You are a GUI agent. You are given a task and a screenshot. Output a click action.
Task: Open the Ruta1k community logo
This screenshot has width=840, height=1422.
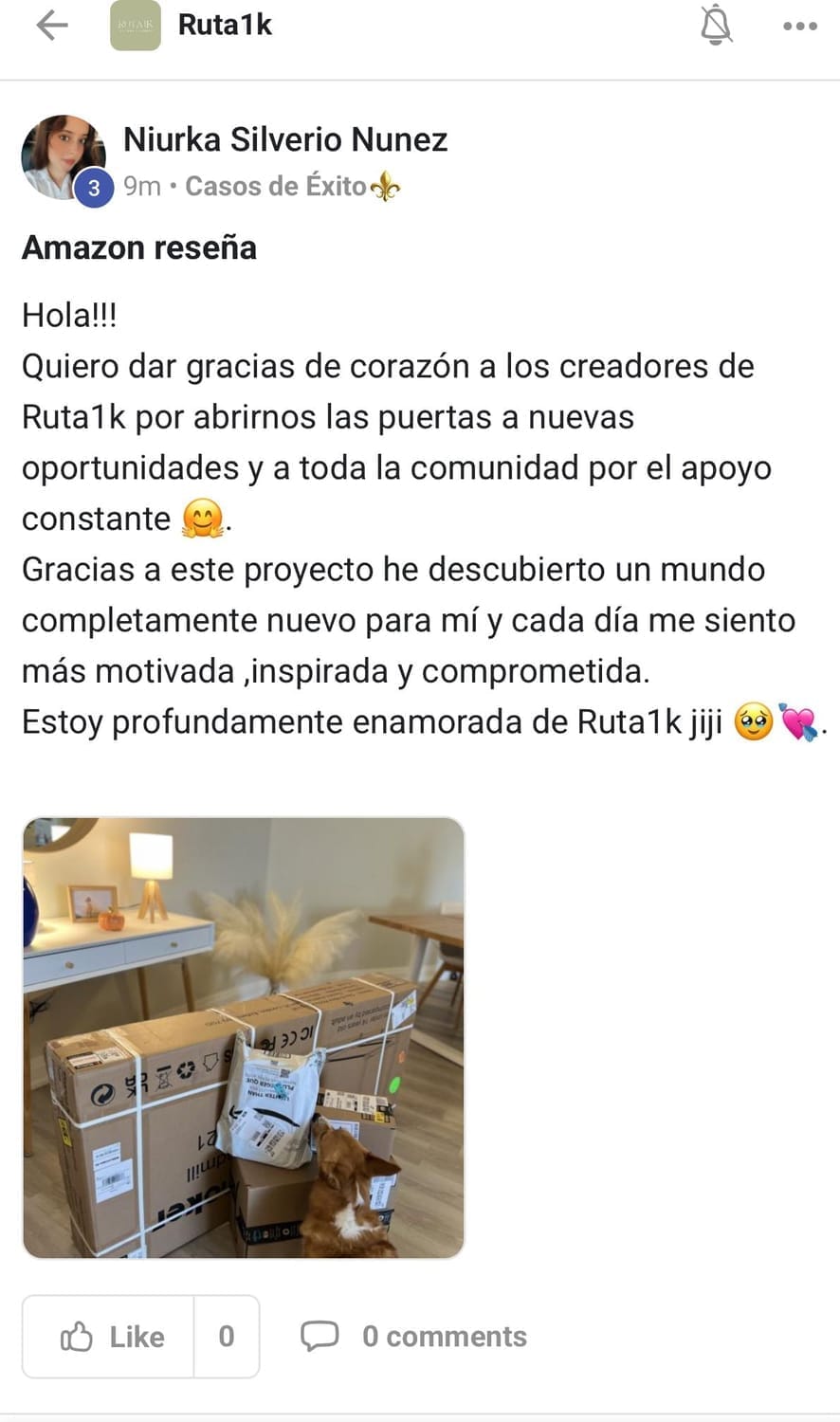[x=136, y=26]
